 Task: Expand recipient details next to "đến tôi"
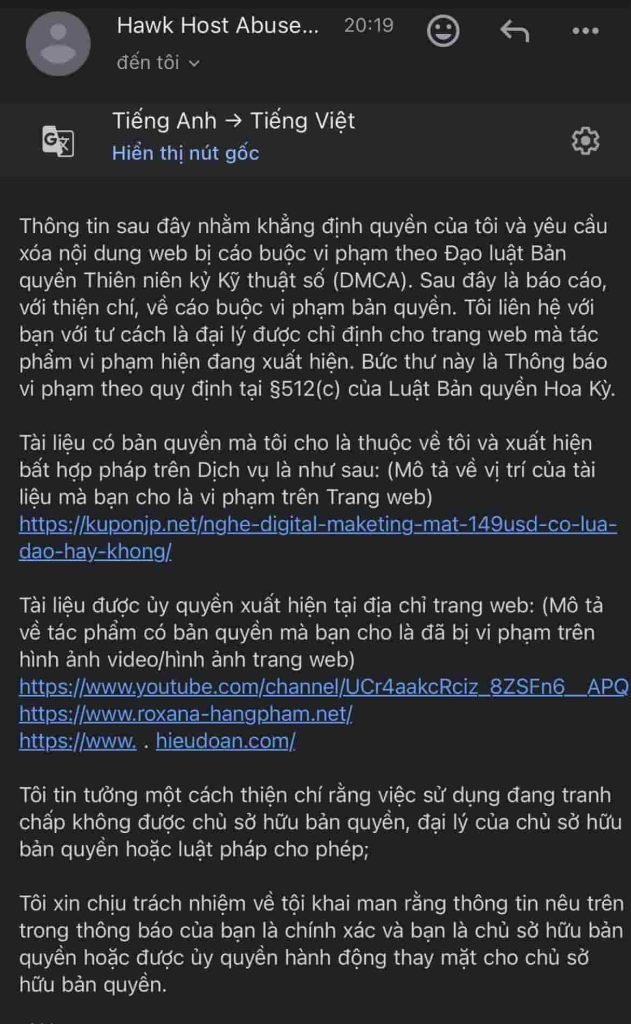pos(194,63)
